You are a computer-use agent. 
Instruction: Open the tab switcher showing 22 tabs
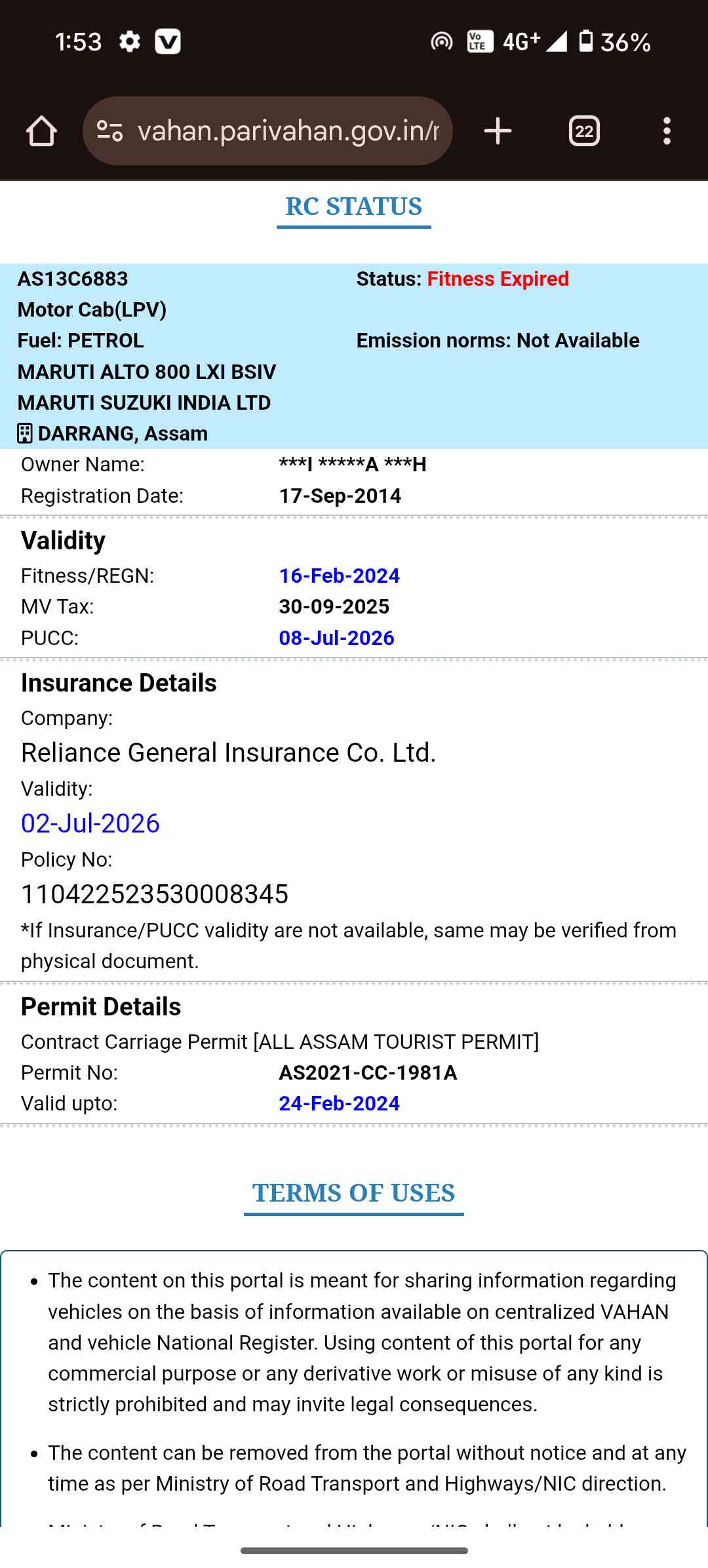coord(584,131)
